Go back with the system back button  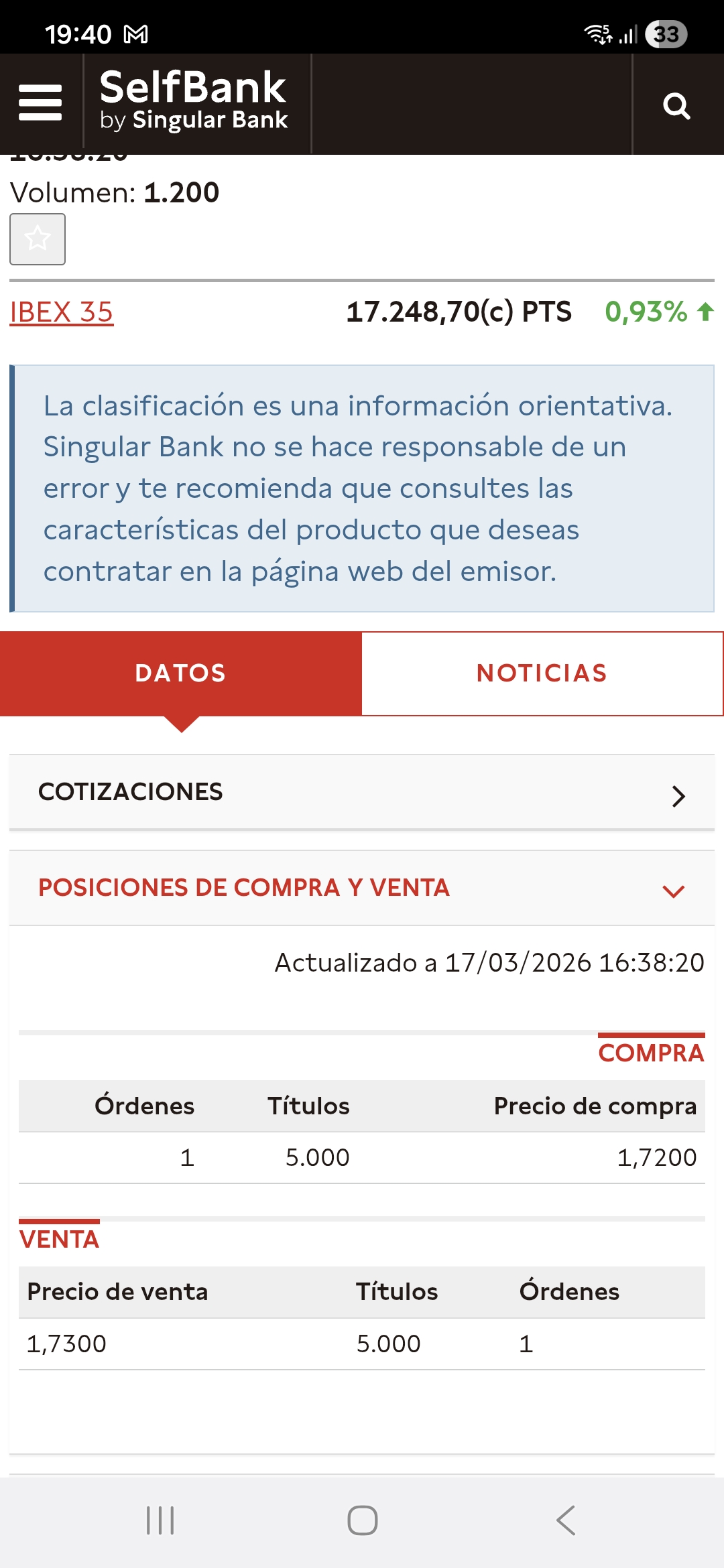(x=566, y=1520)
